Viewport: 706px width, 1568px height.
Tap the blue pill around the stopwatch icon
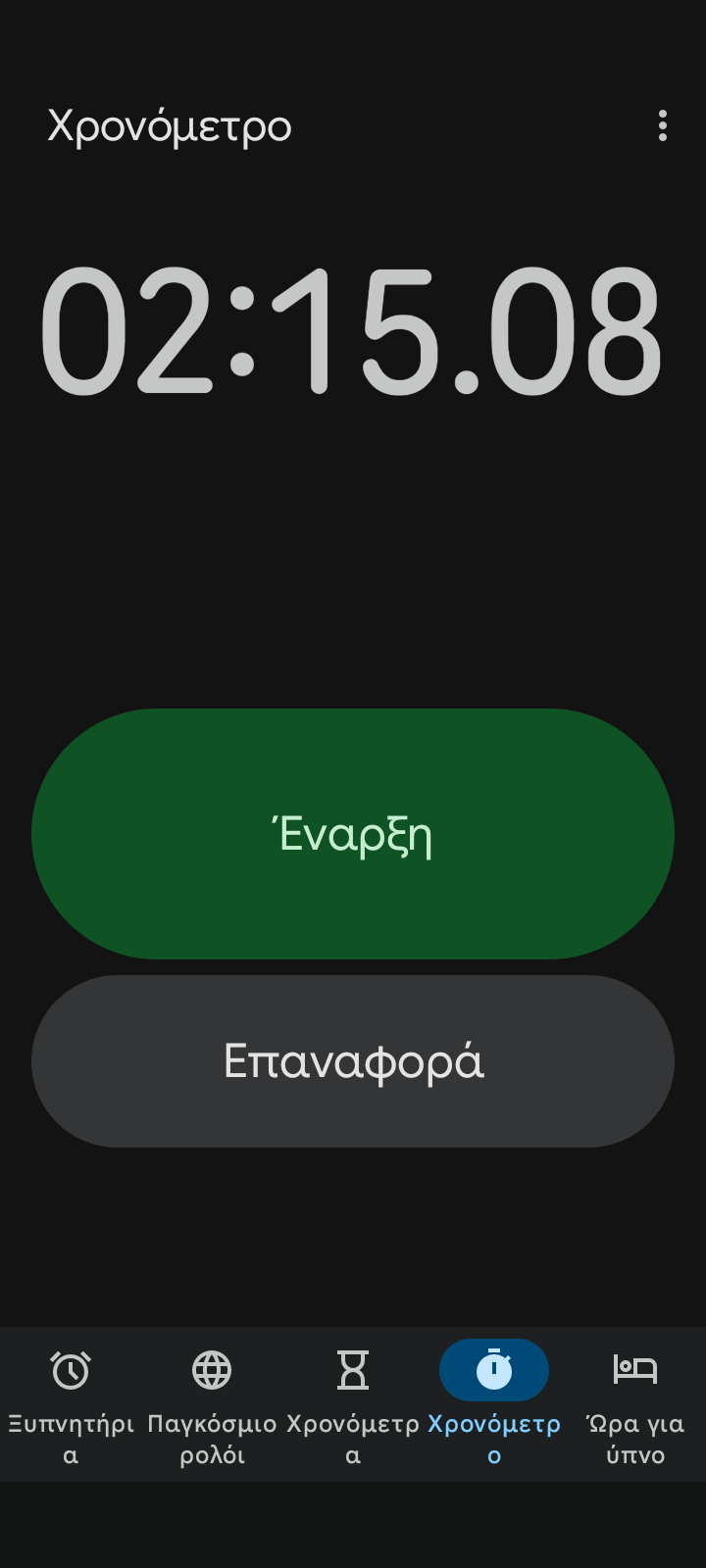point(493,1369)
